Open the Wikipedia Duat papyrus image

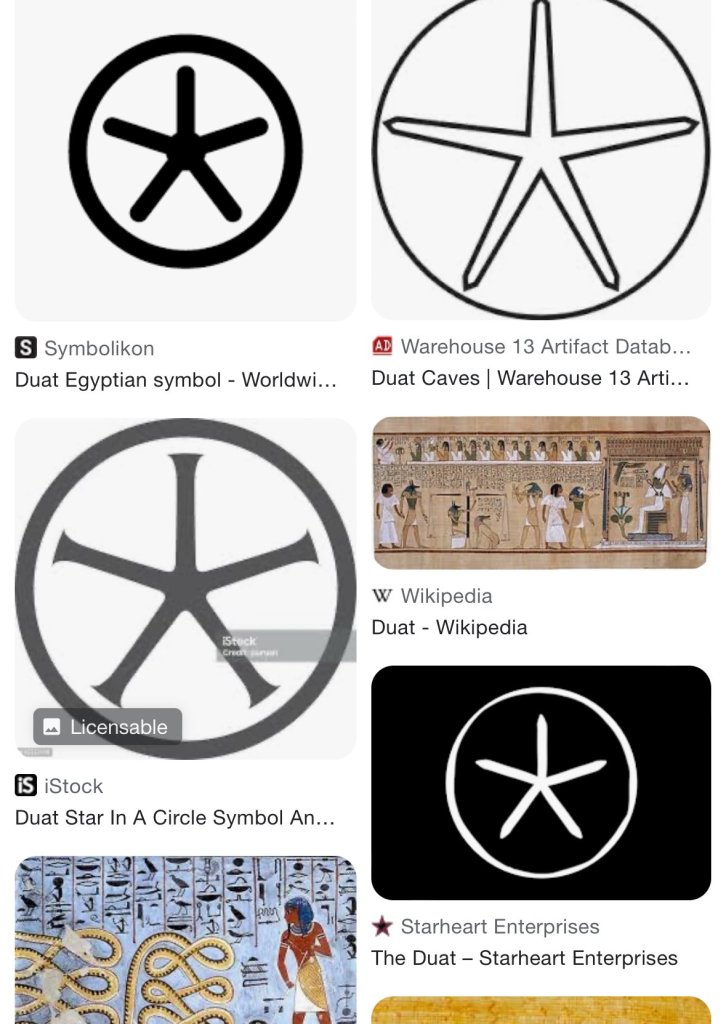(x=541, y=492)
